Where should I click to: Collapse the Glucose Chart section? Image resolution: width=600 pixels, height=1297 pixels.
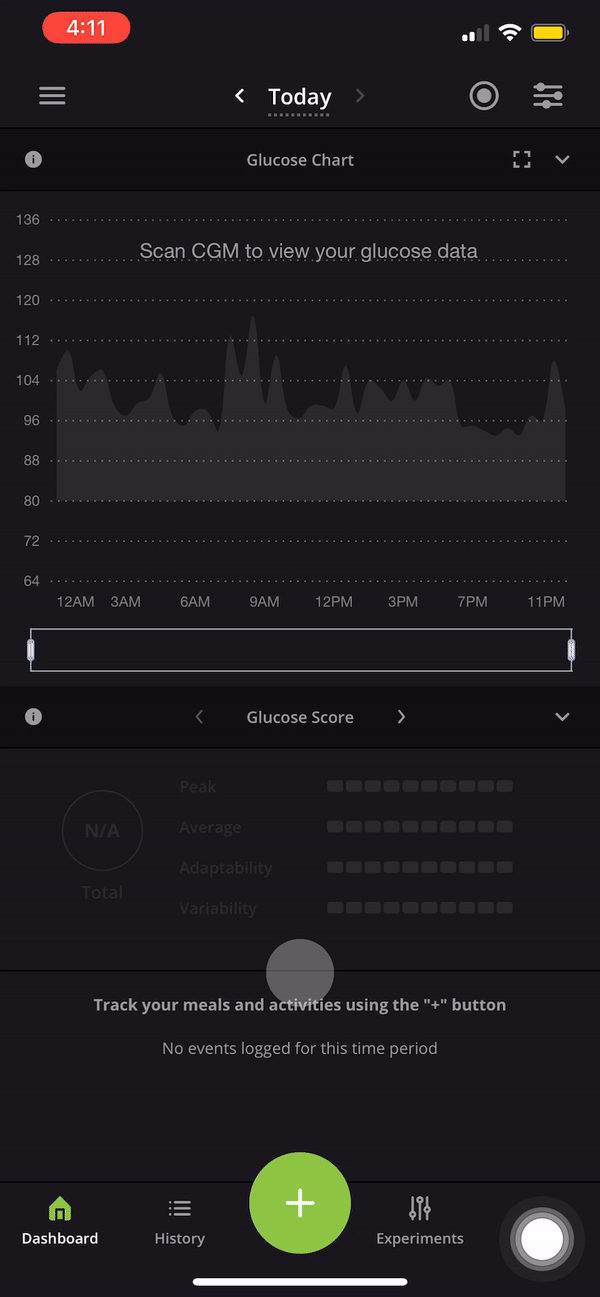(x=562, y=160)
